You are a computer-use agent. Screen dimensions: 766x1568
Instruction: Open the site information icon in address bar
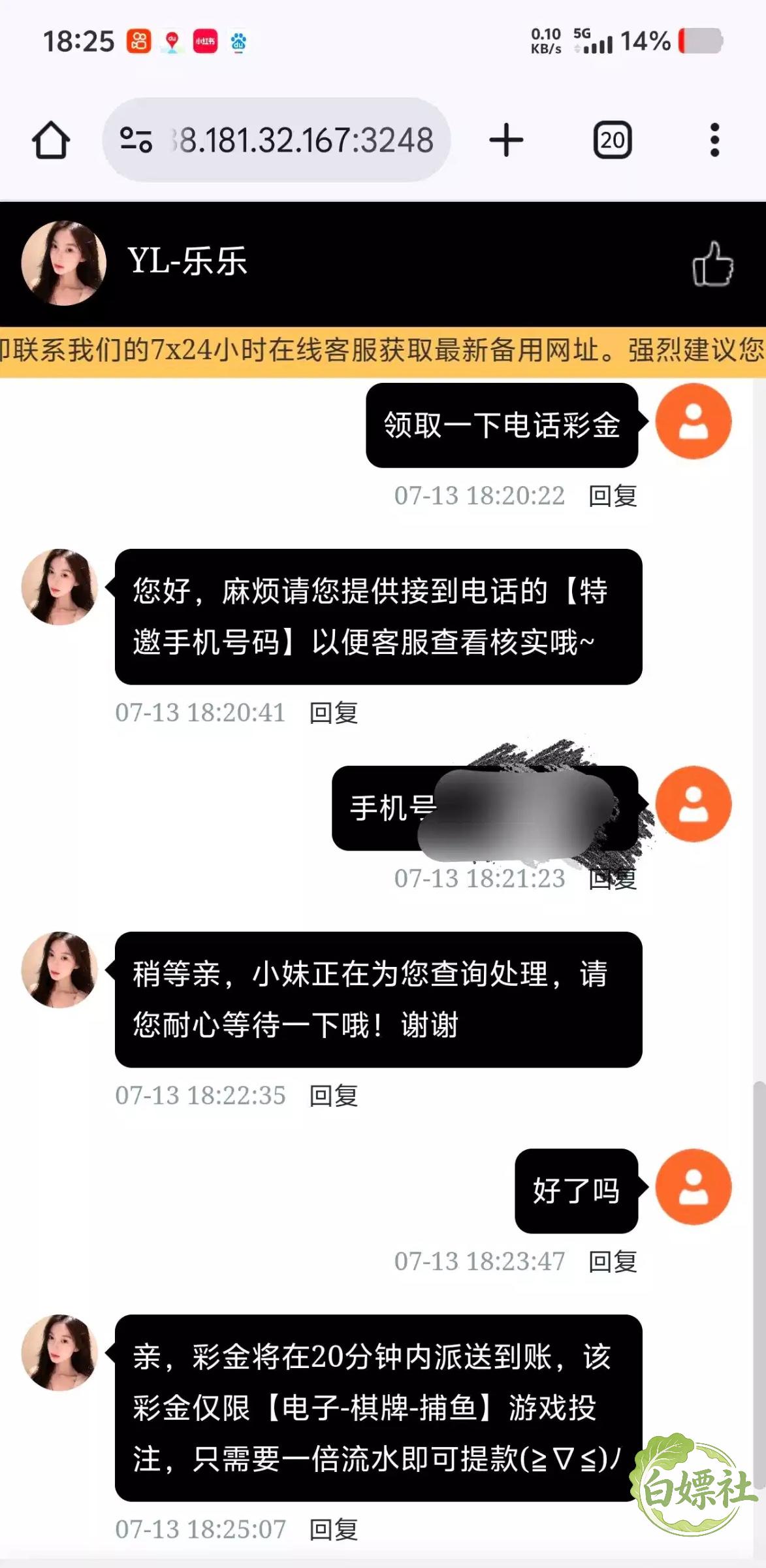(136, 140)
